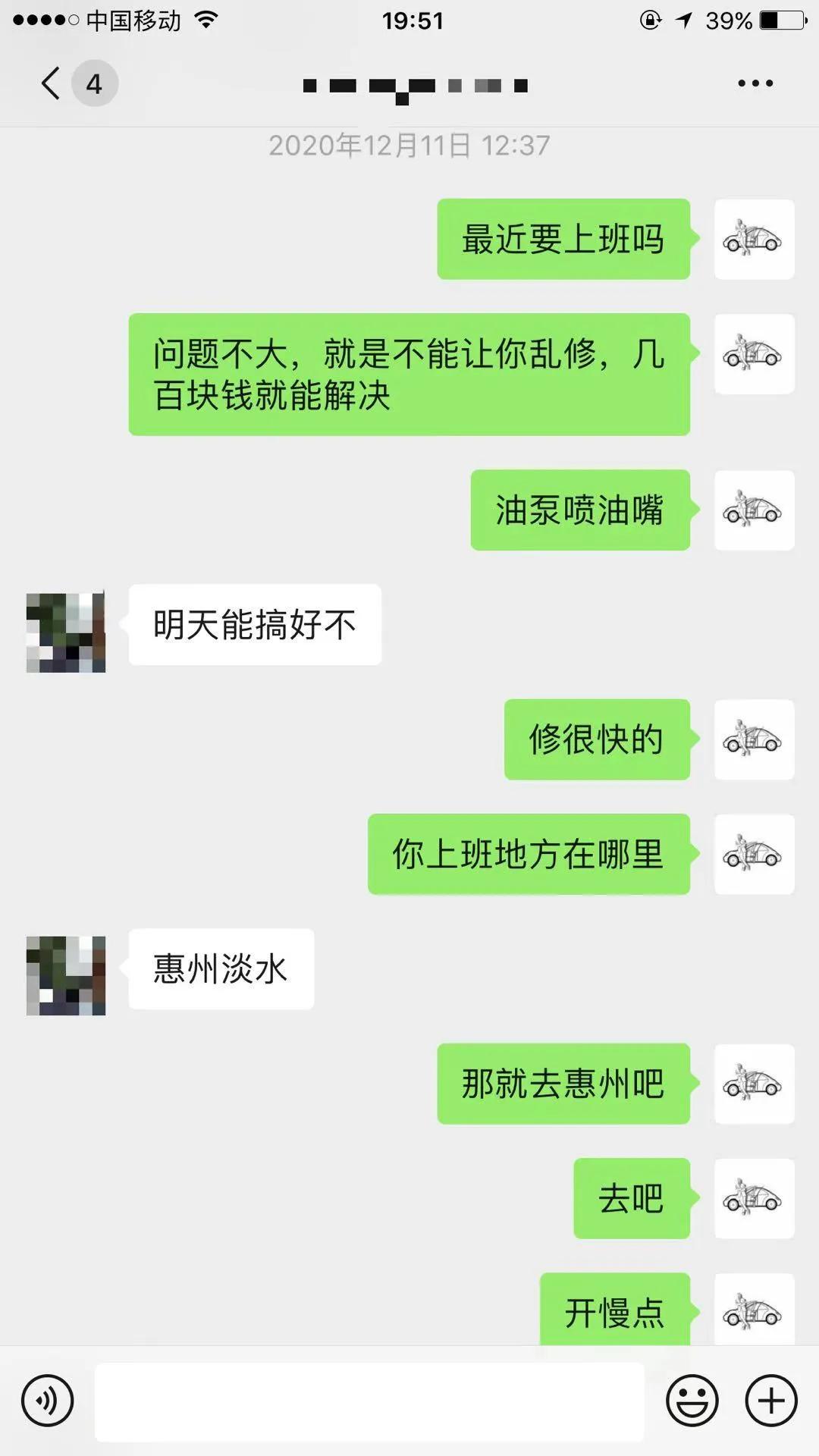The height and width of the screenshot is (1456, 819).
Task: Tap the timestamp 2020年12月11日 12:37
Action: pyautogui.click(x=409, y=146)
